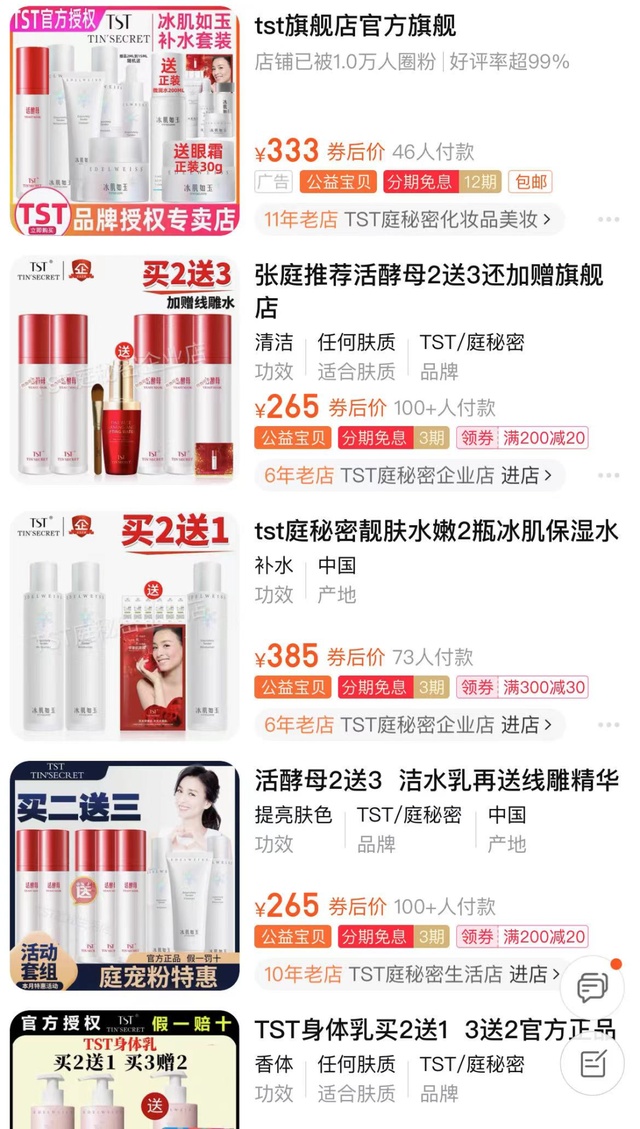
Task: Claim the 满200减20 coupon on 张庭推荐活酵母 item
Action: (523, 438)
